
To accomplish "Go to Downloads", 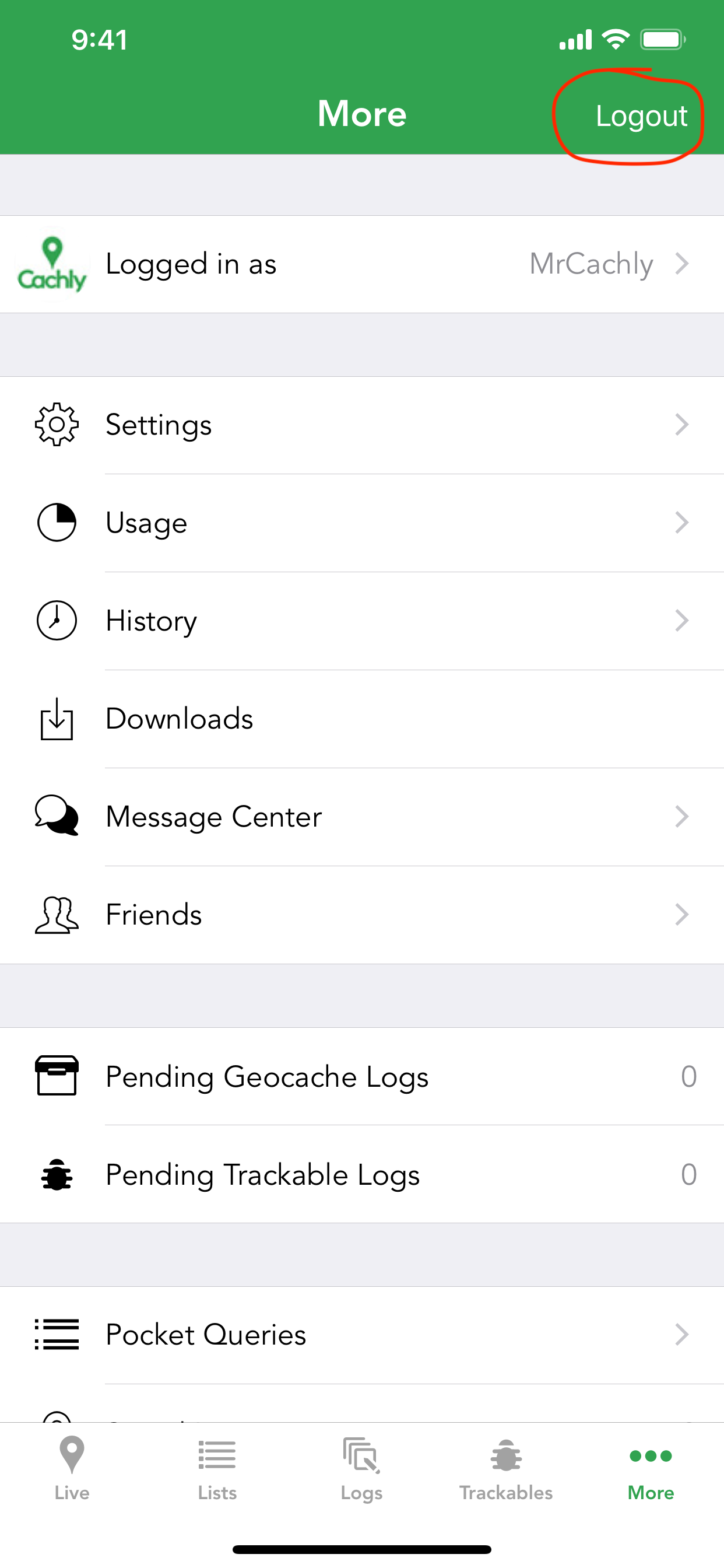I will pyautogui.click(x=362, y=719).
